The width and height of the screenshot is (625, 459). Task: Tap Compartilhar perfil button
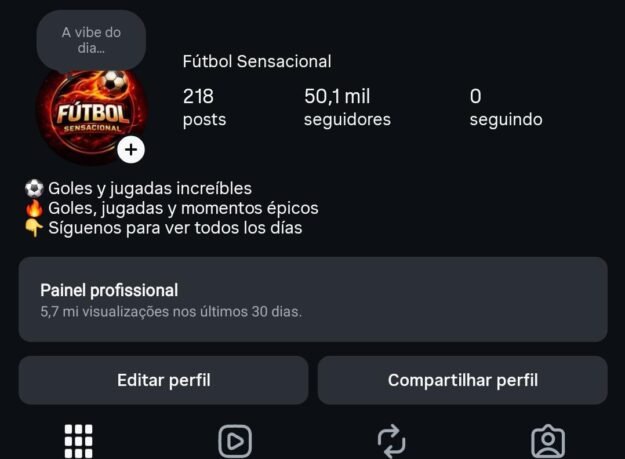tap(462, 380)
